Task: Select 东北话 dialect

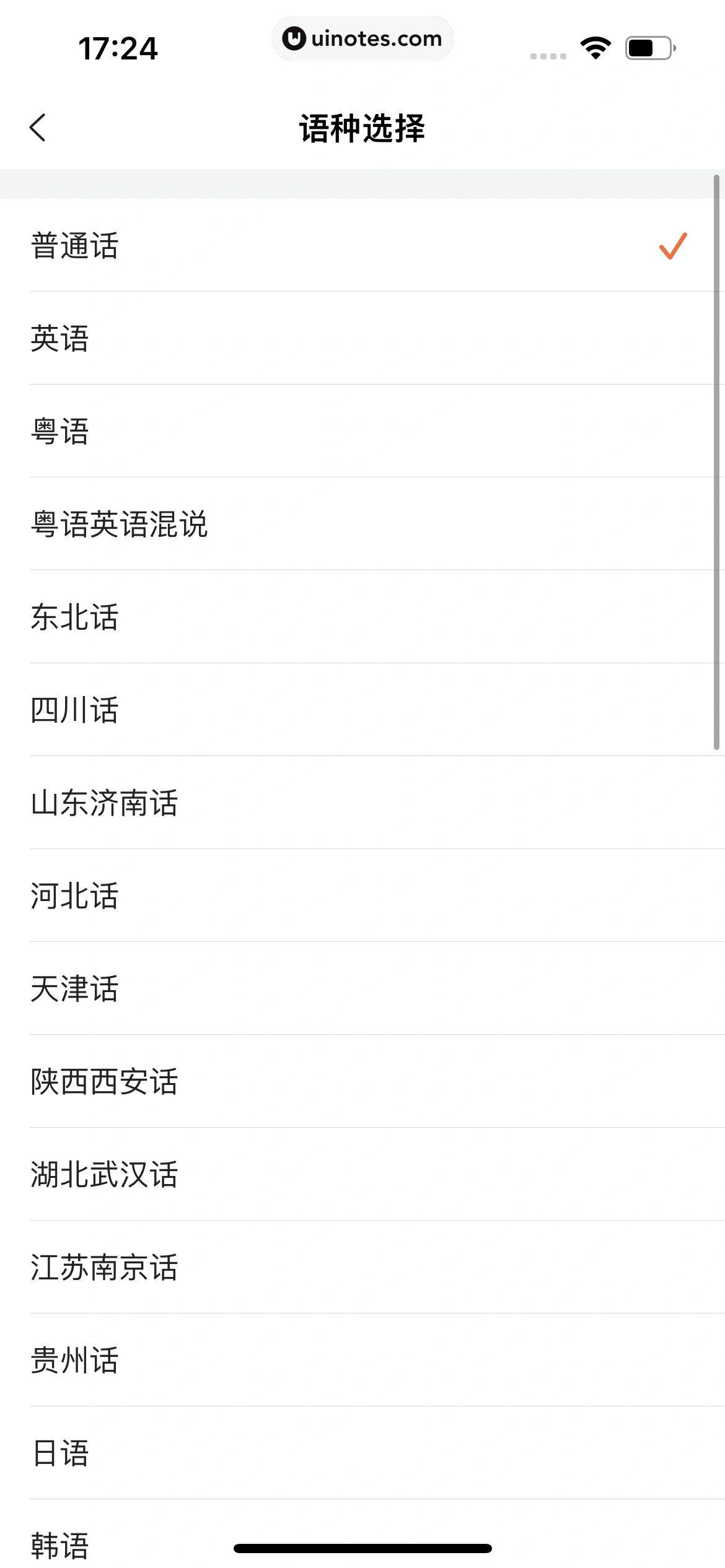Action: pos(74,617)
